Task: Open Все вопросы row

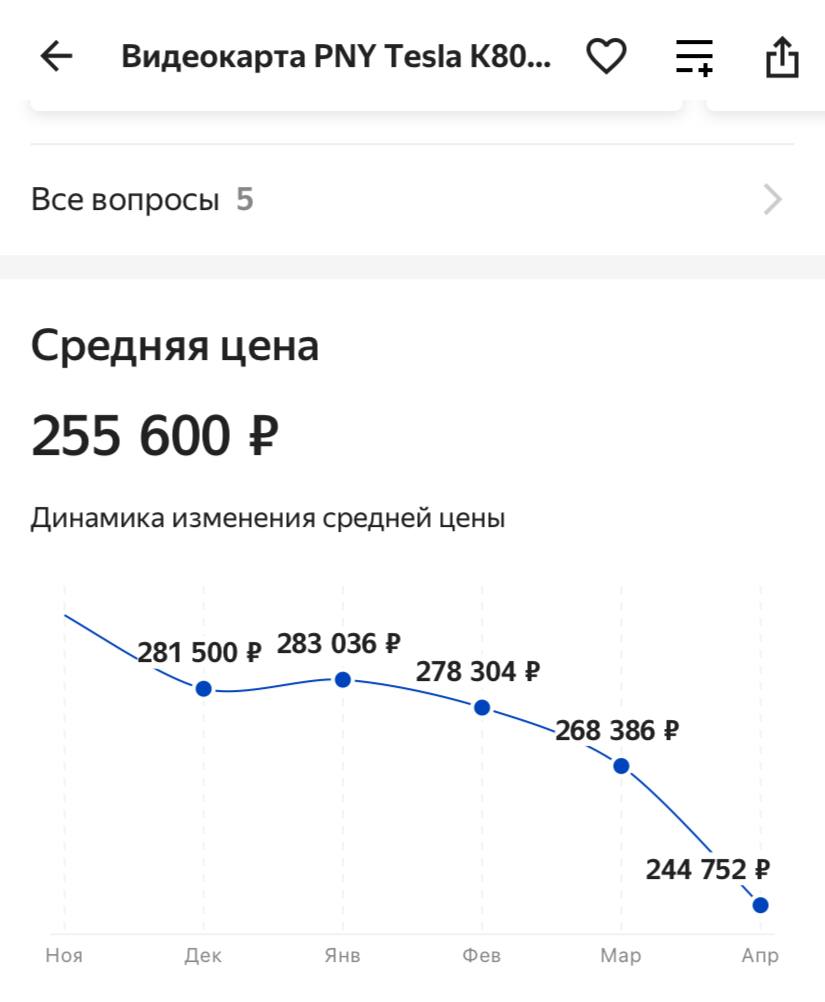Action: point(412,200)
